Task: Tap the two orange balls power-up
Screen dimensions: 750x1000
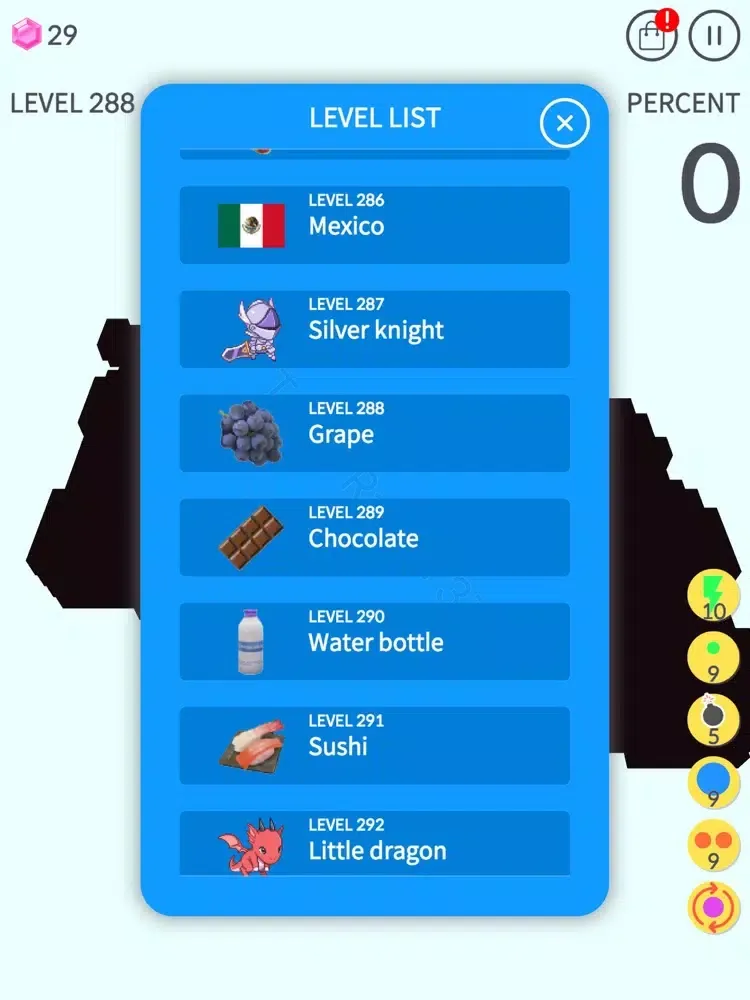Action: 713,845
